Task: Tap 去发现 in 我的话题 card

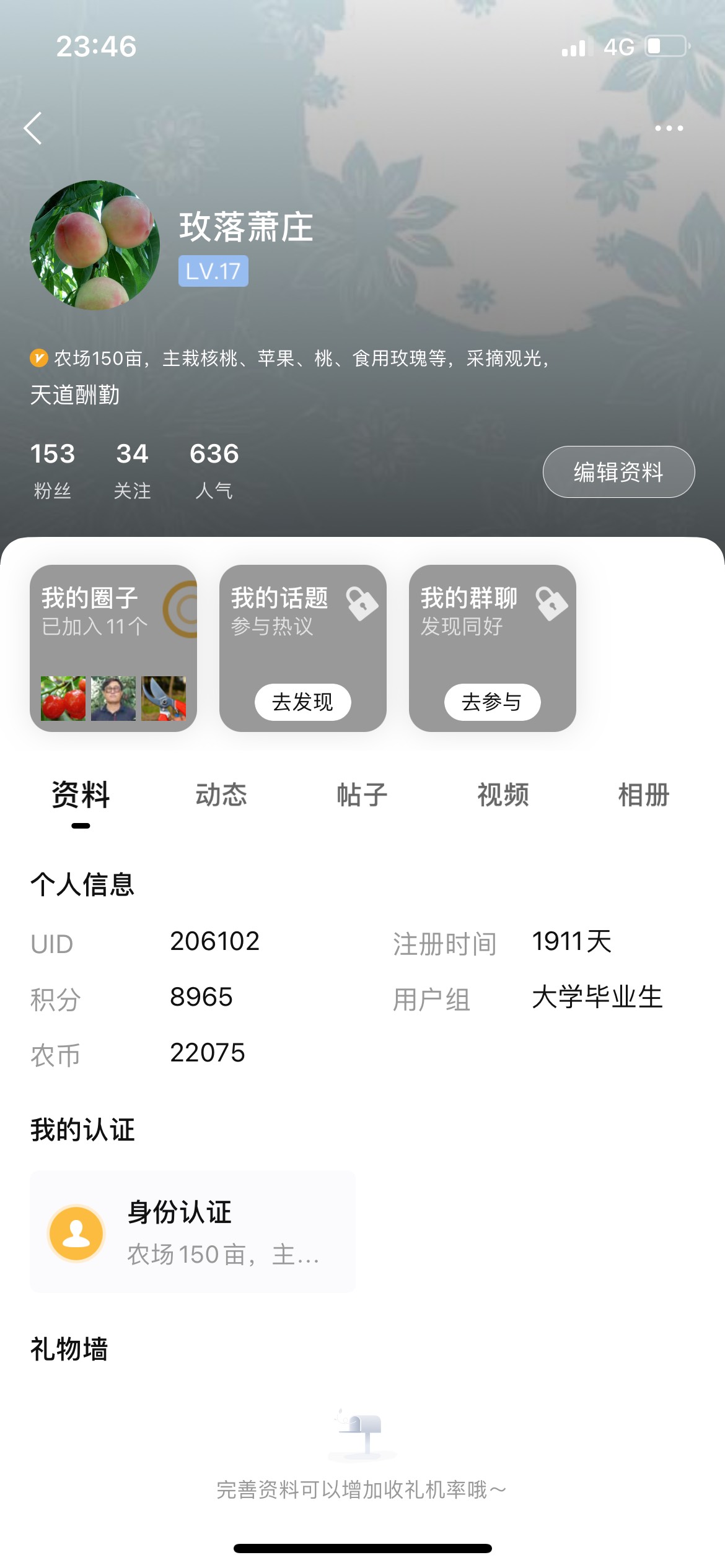Action: (303, 702)
